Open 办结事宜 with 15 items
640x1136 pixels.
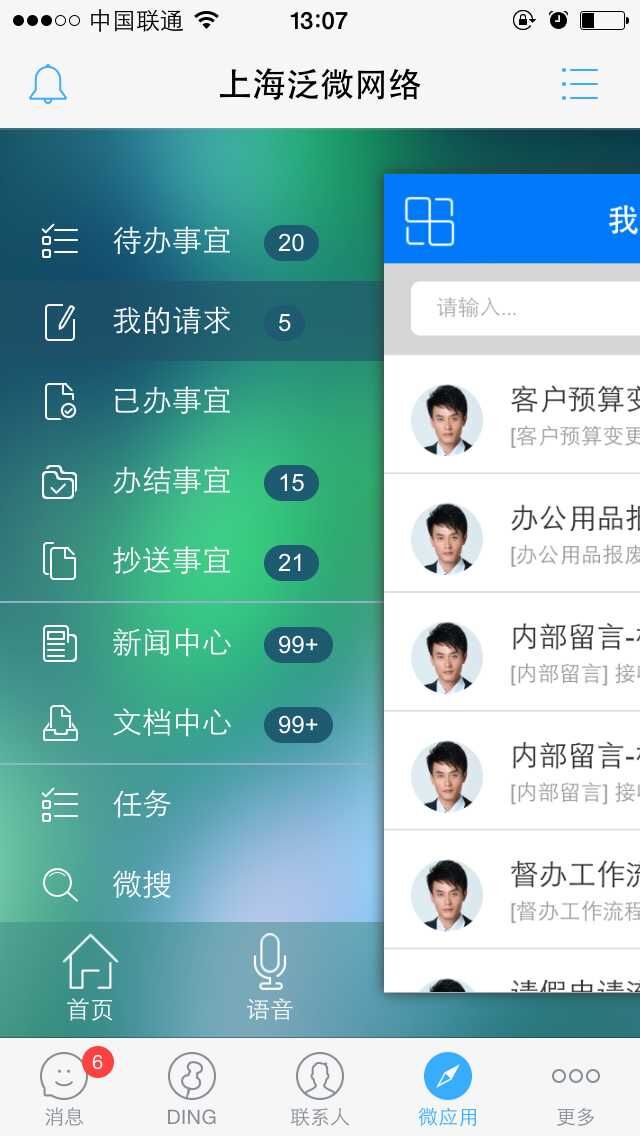point(172,482)
